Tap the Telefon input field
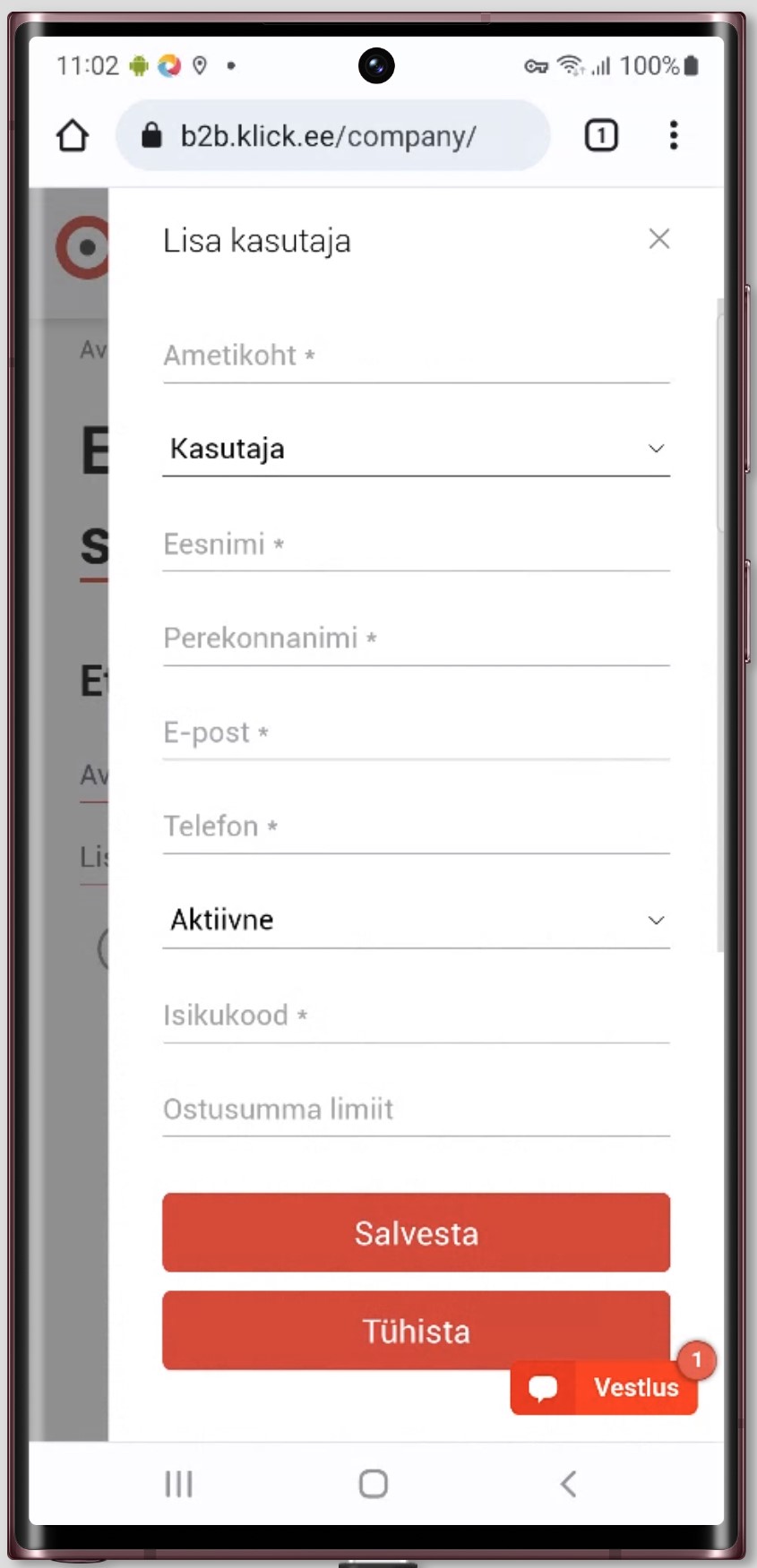Image resolution: width=757 pixels, height=1568 pixels. (x=416, y=827)
